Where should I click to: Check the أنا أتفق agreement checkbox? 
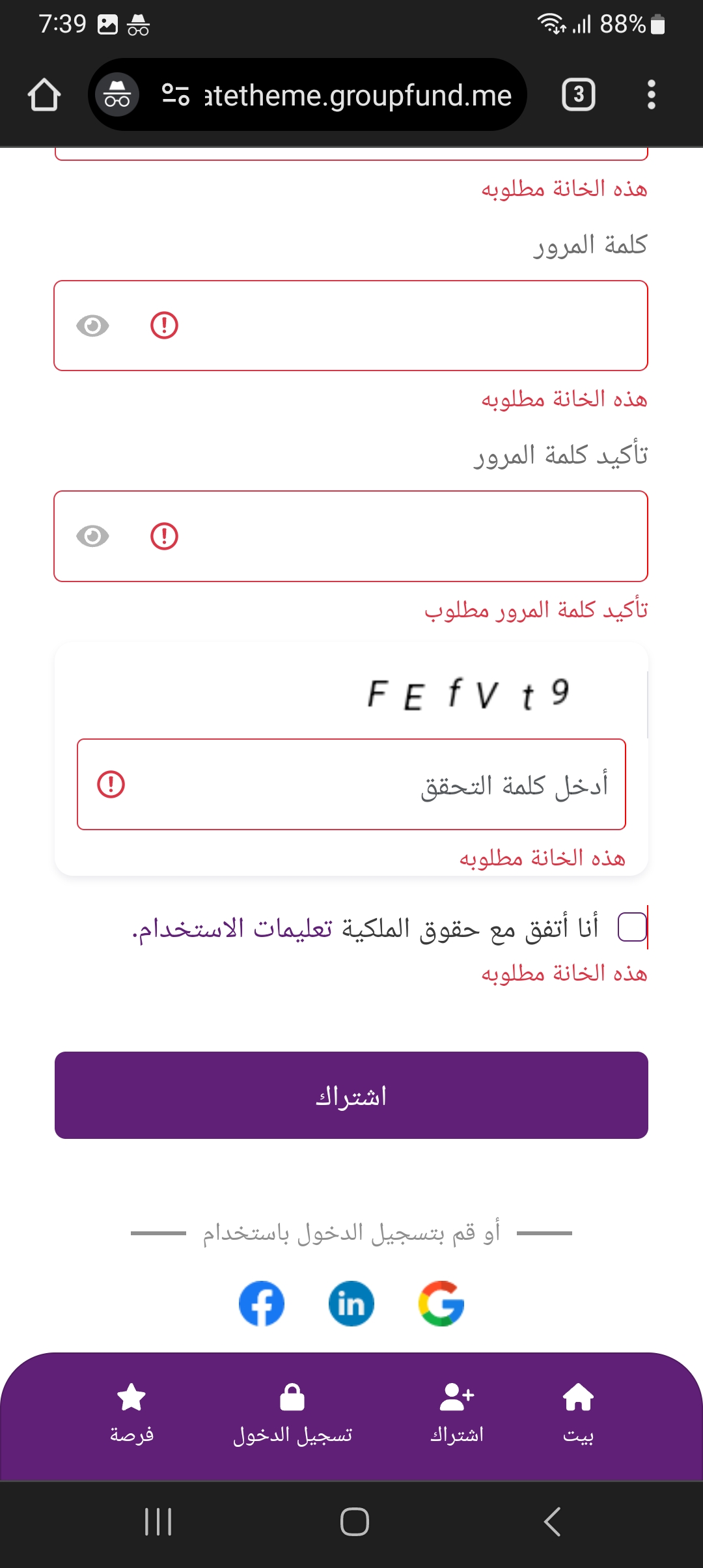point(631,927)
